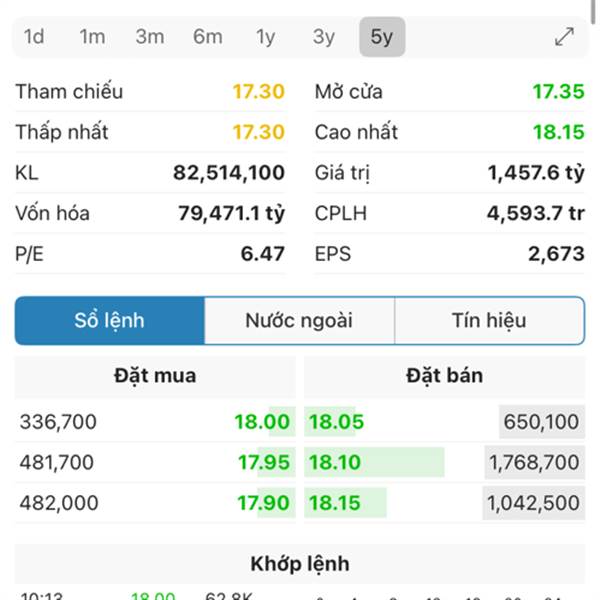600x600 pixels.
Task: Open the Sổ lệnh tab
Action: pos(110,321)
